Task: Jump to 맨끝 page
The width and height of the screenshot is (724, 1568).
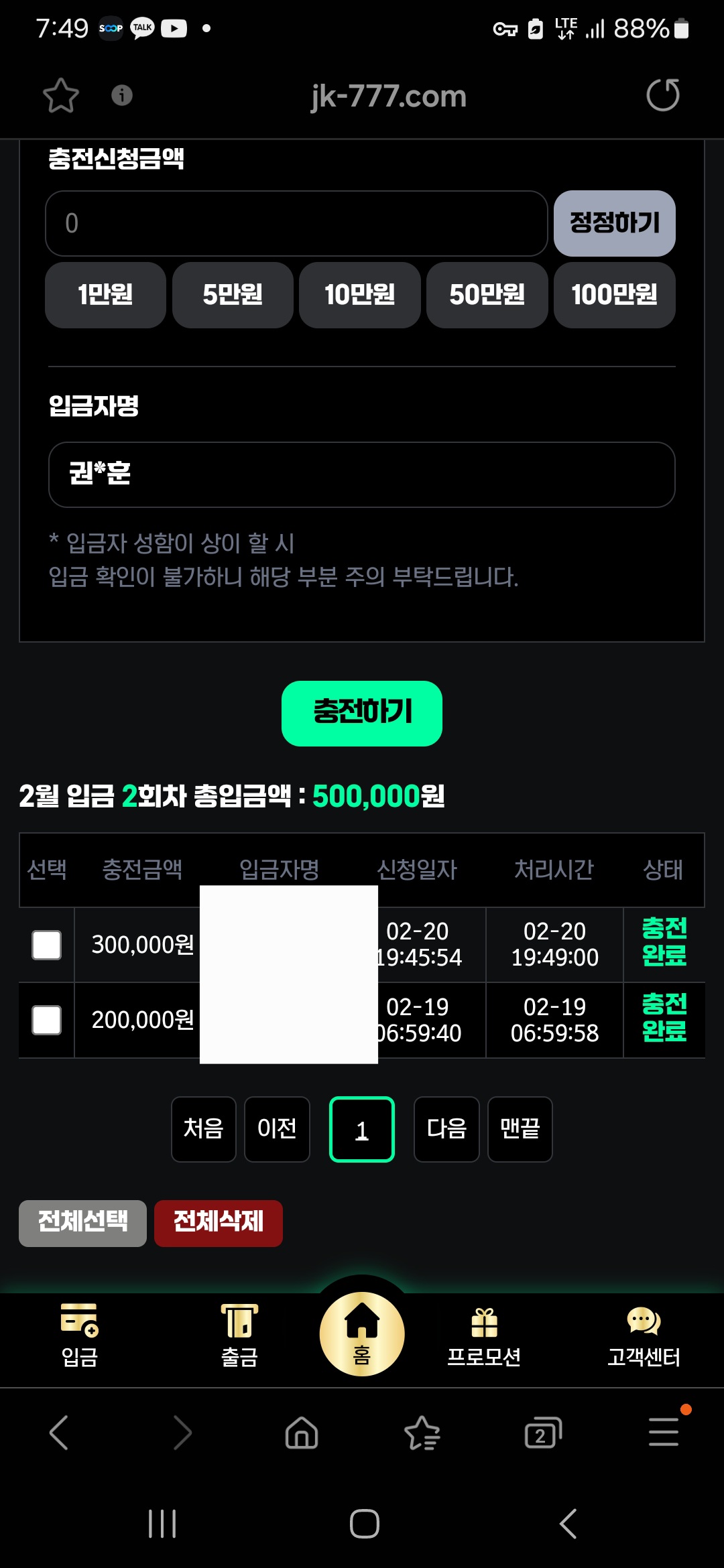Action: pos(520,1129)
